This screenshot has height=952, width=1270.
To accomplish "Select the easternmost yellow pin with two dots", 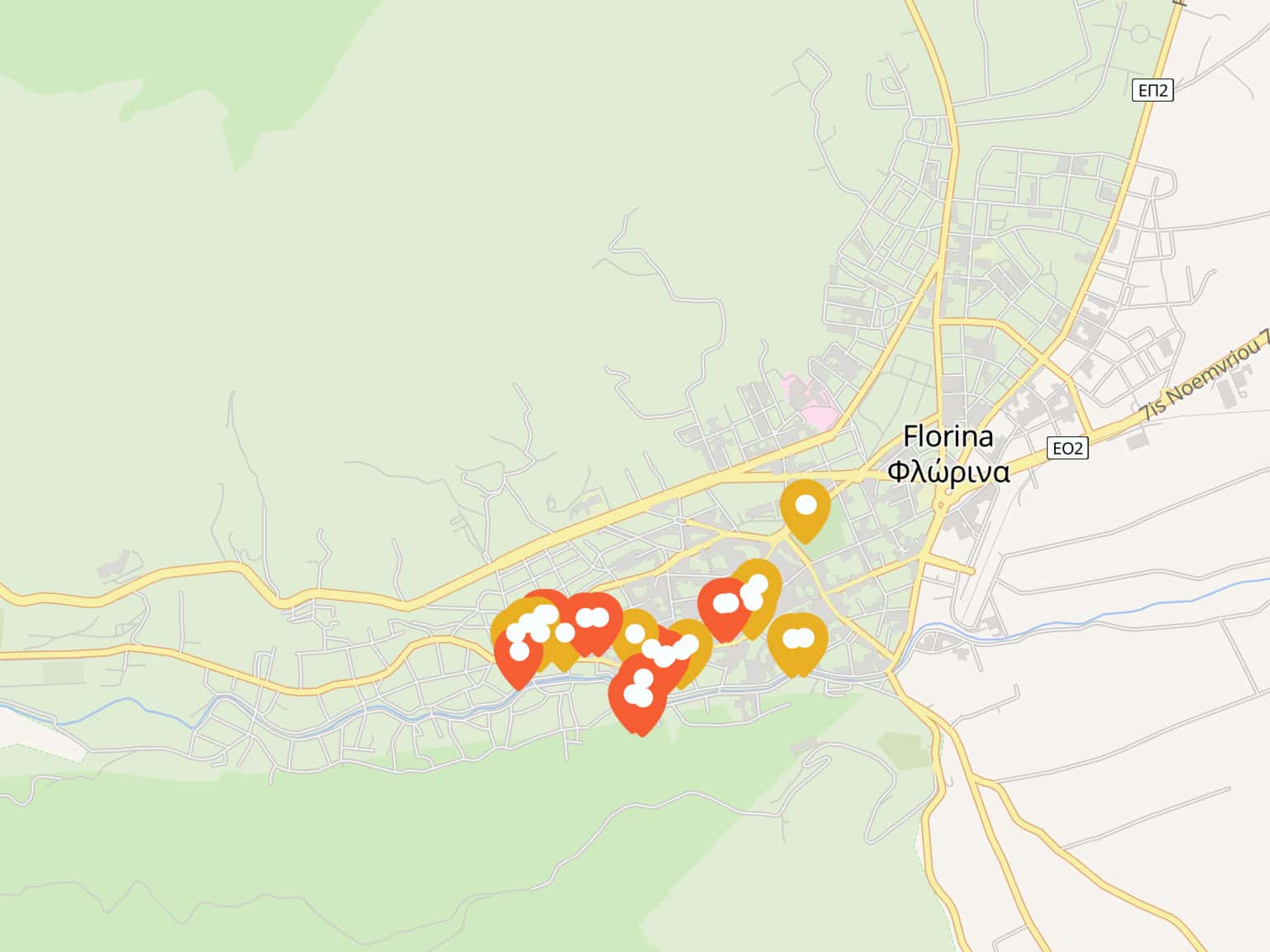I will (x=797, y=640).
